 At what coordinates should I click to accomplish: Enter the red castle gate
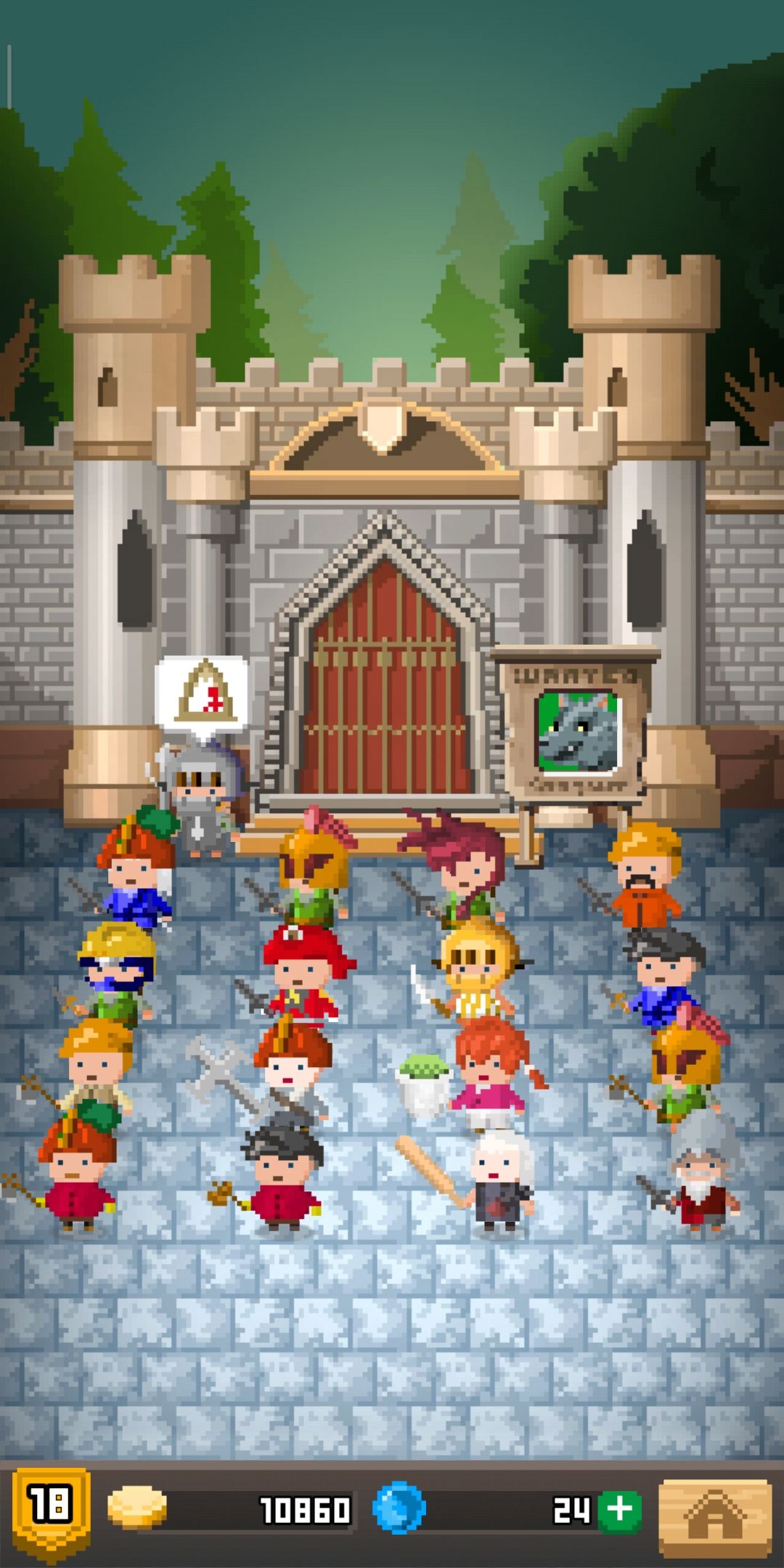tap(385, 679)
